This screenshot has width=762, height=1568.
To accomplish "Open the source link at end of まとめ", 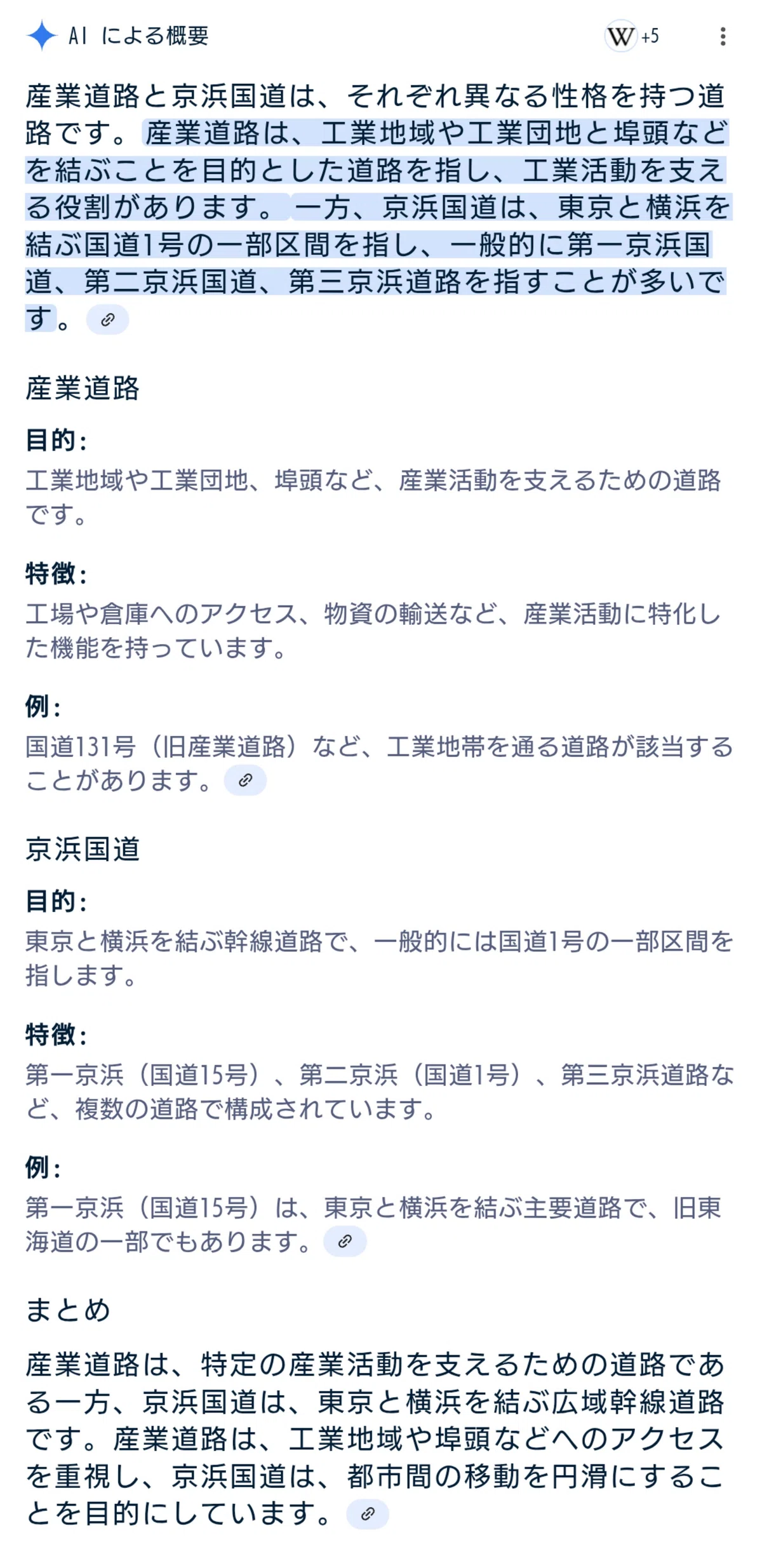I will click(368, 1514).
